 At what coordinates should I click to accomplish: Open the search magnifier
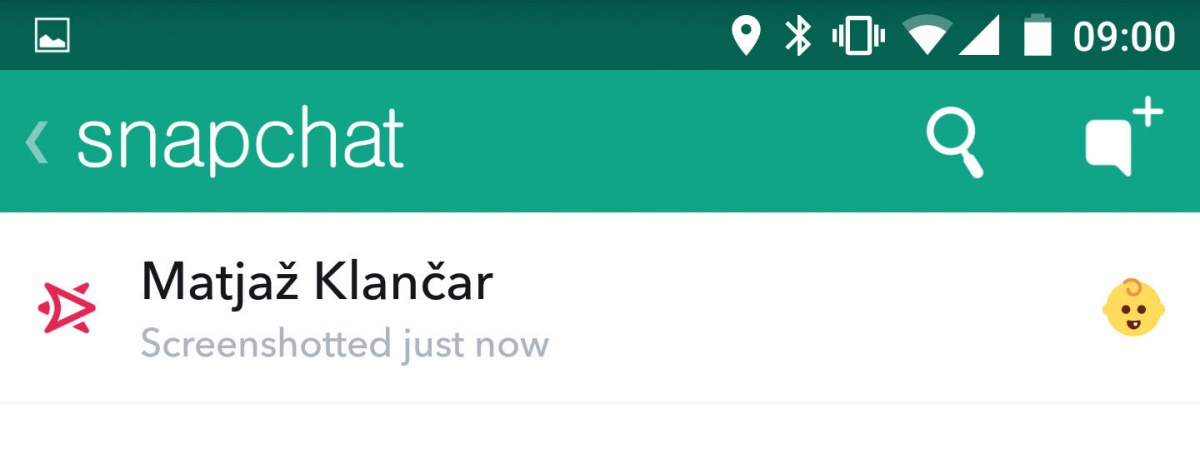(954, 143)
